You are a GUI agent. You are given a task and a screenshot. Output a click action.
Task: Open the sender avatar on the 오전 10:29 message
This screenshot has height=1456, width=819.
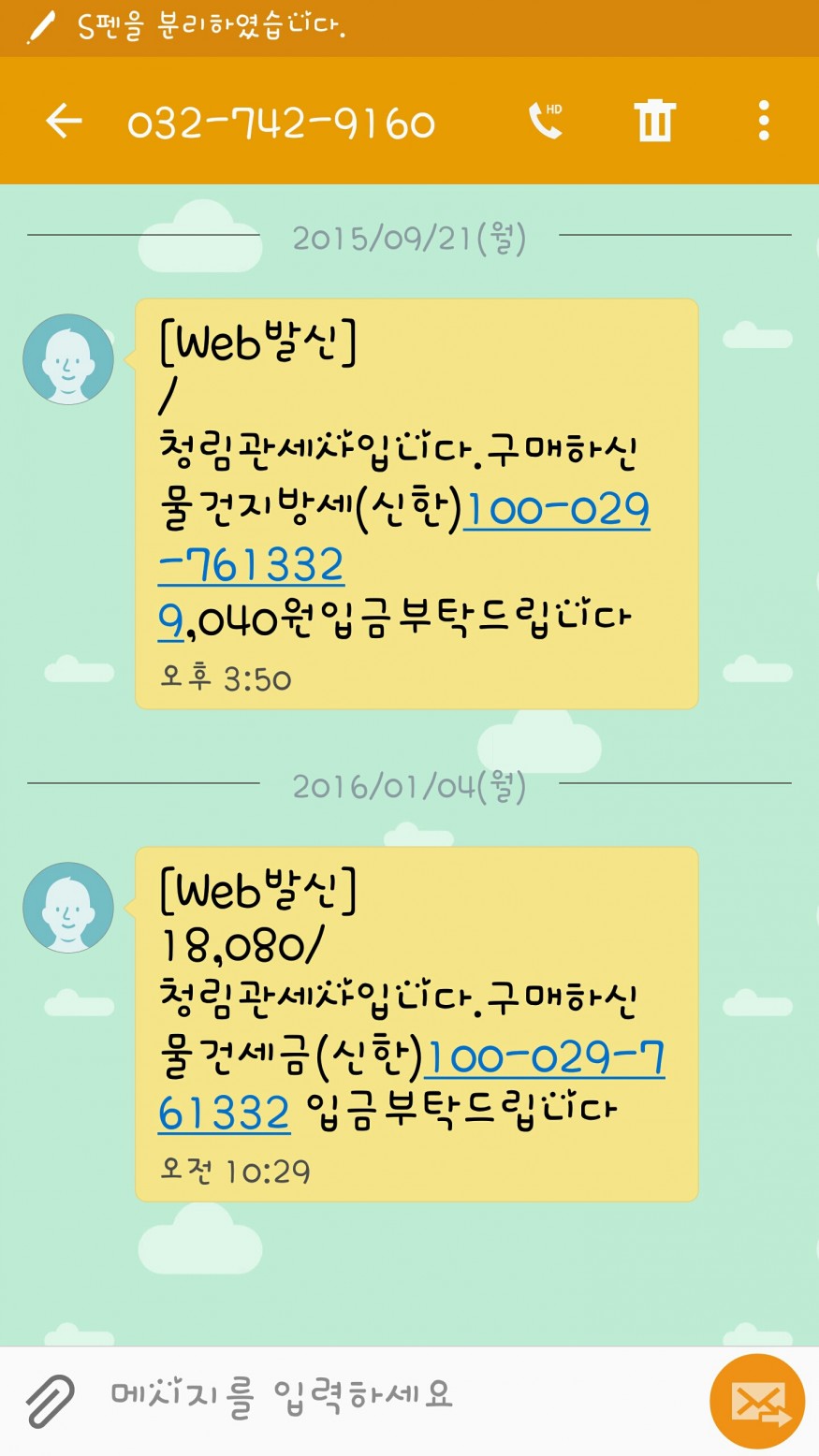pyautogui.click(x=68, y=908)
